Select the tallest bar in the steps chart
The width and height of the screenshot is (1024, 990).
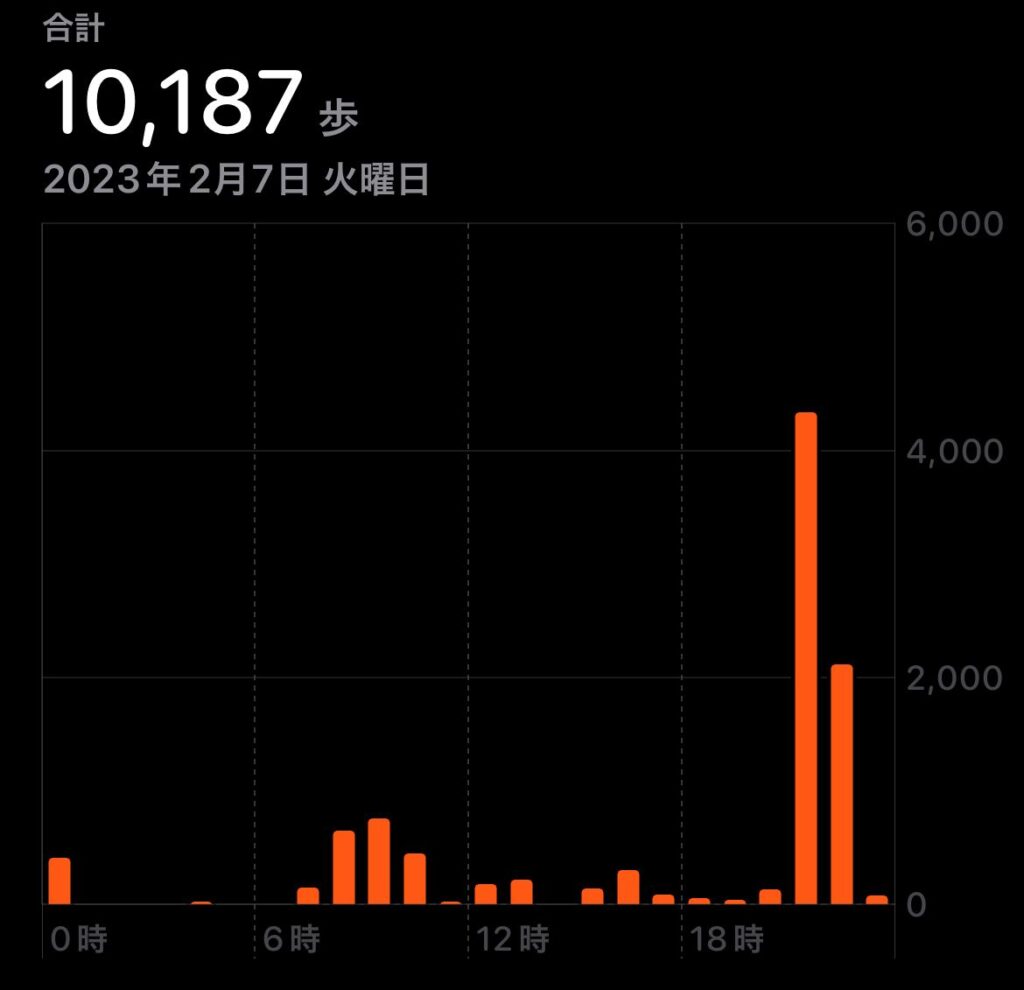click(806, 660)
